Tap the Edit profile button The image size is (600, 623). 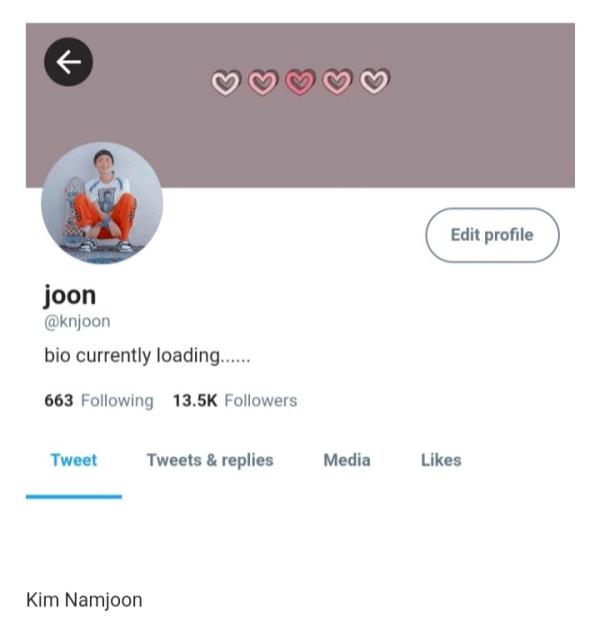click(492, 235)
